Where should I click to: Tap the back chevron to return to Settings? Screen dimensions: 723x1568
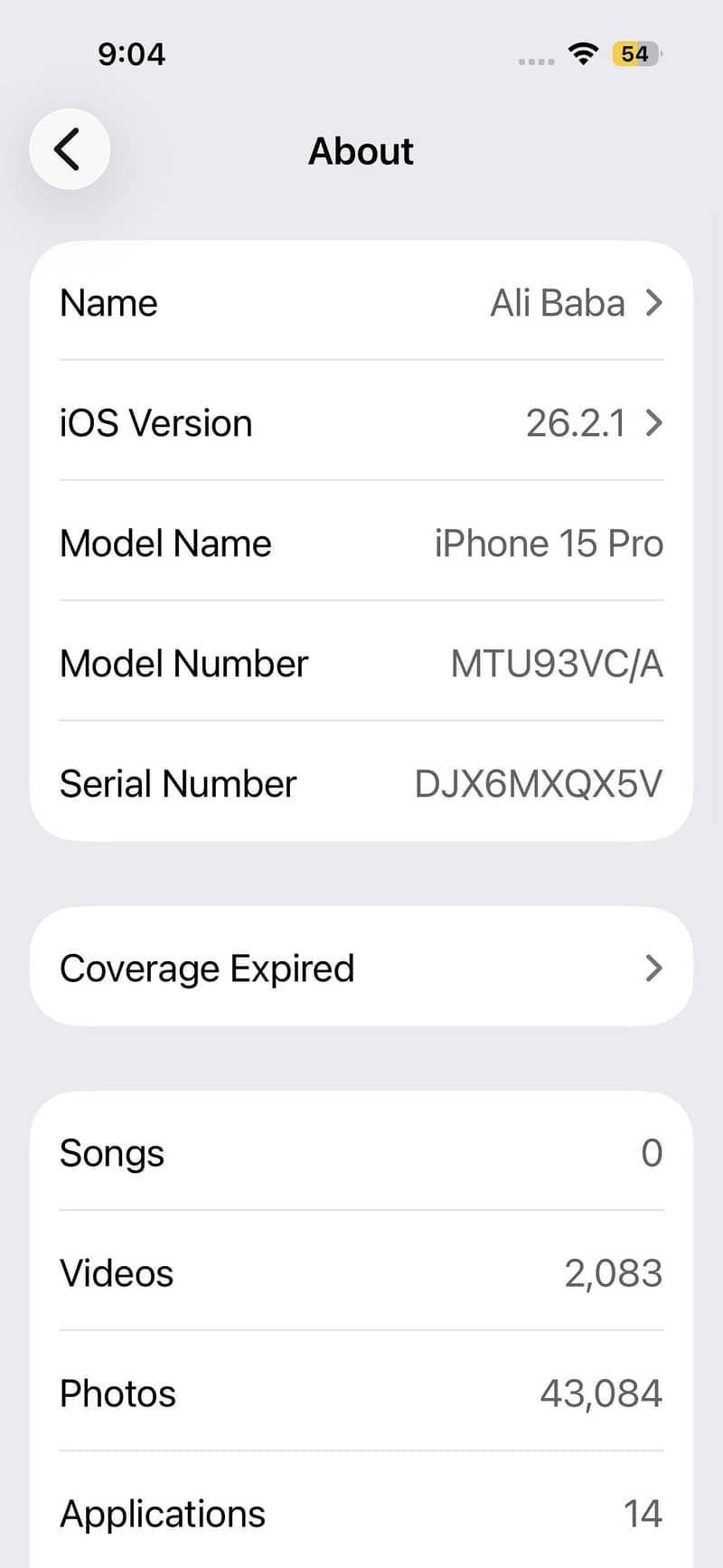click(70, 149)
